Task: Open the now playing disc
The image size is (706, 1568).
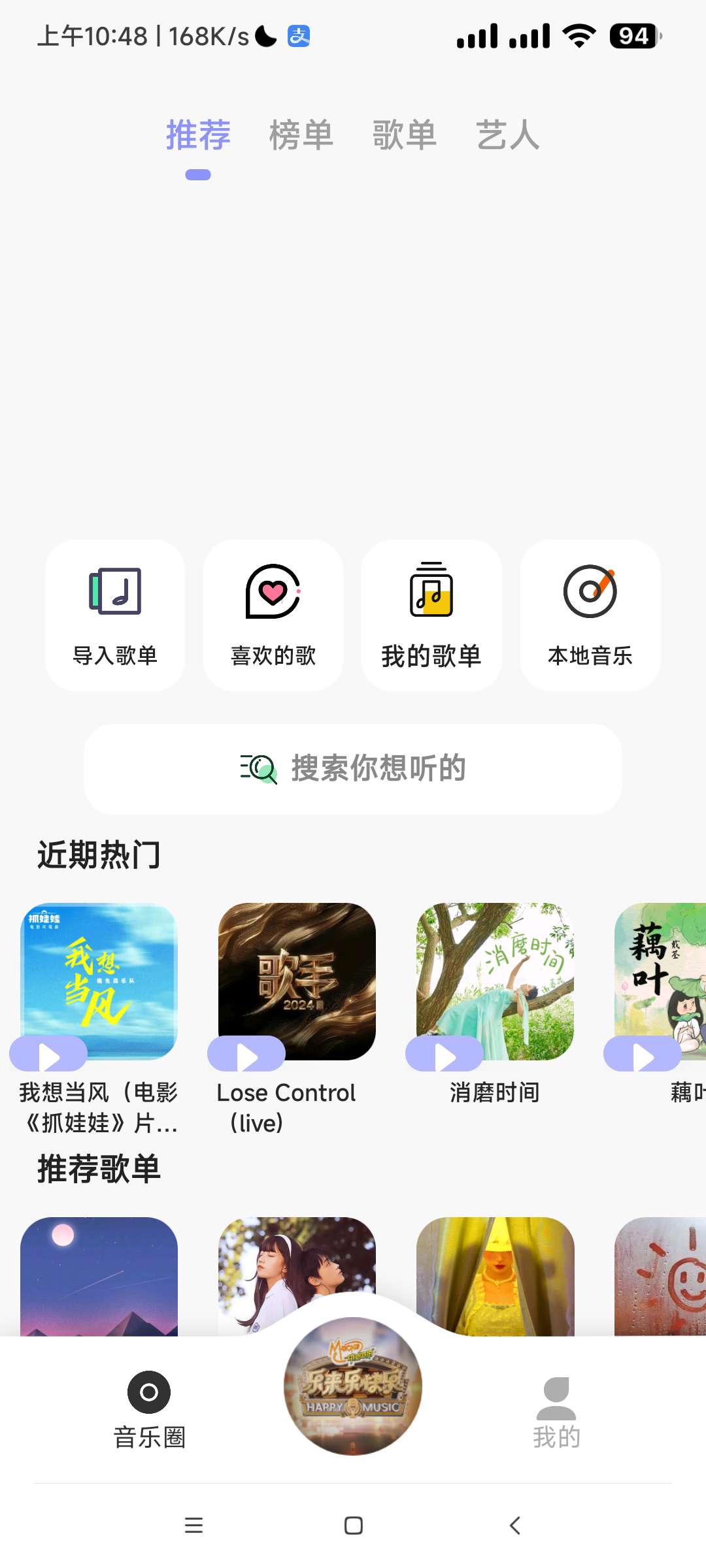Action: click(x=353, y=1386)
